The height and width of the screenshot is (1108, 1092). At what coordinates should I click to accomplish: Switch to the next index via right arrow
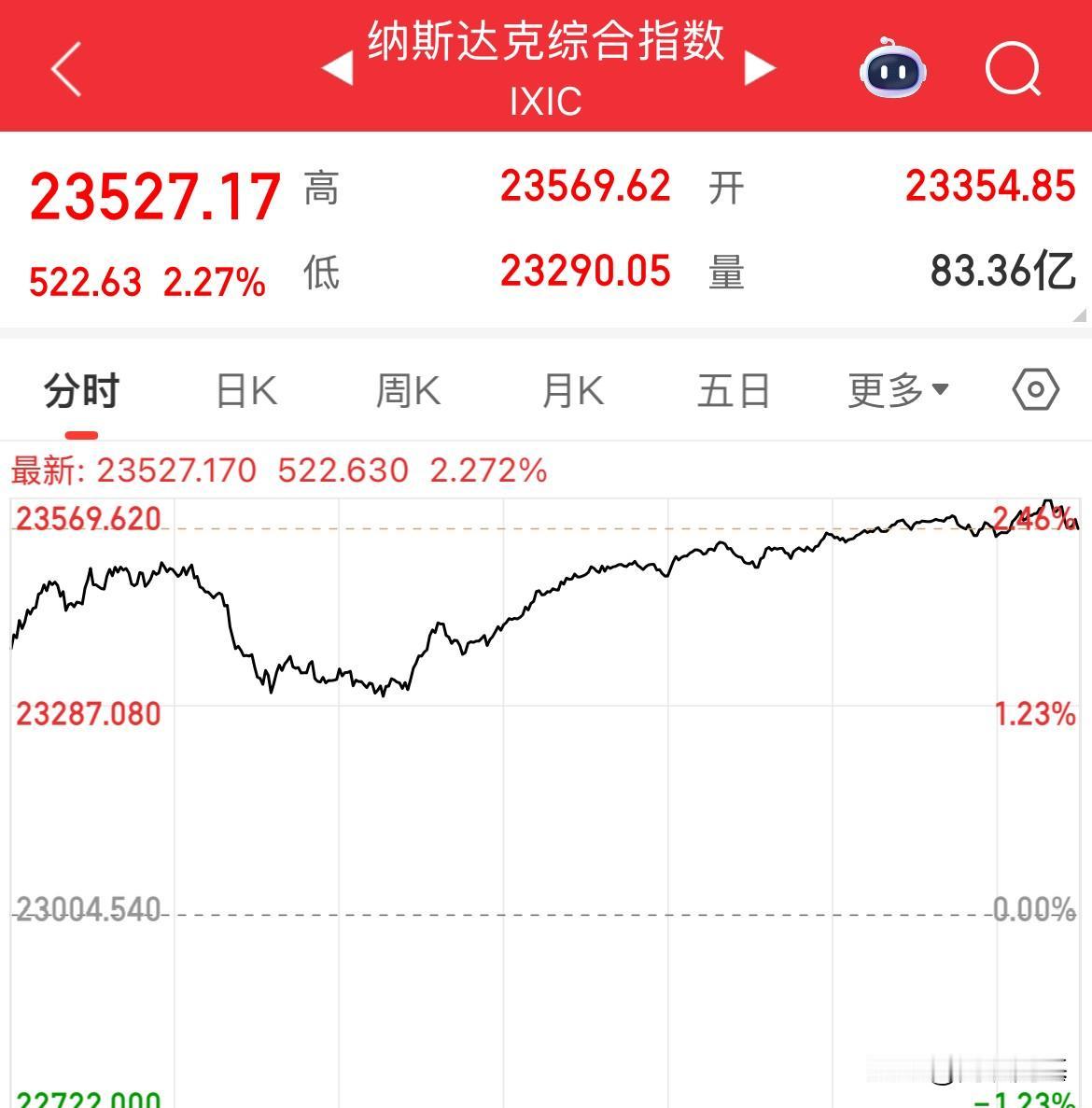[761, 68]
